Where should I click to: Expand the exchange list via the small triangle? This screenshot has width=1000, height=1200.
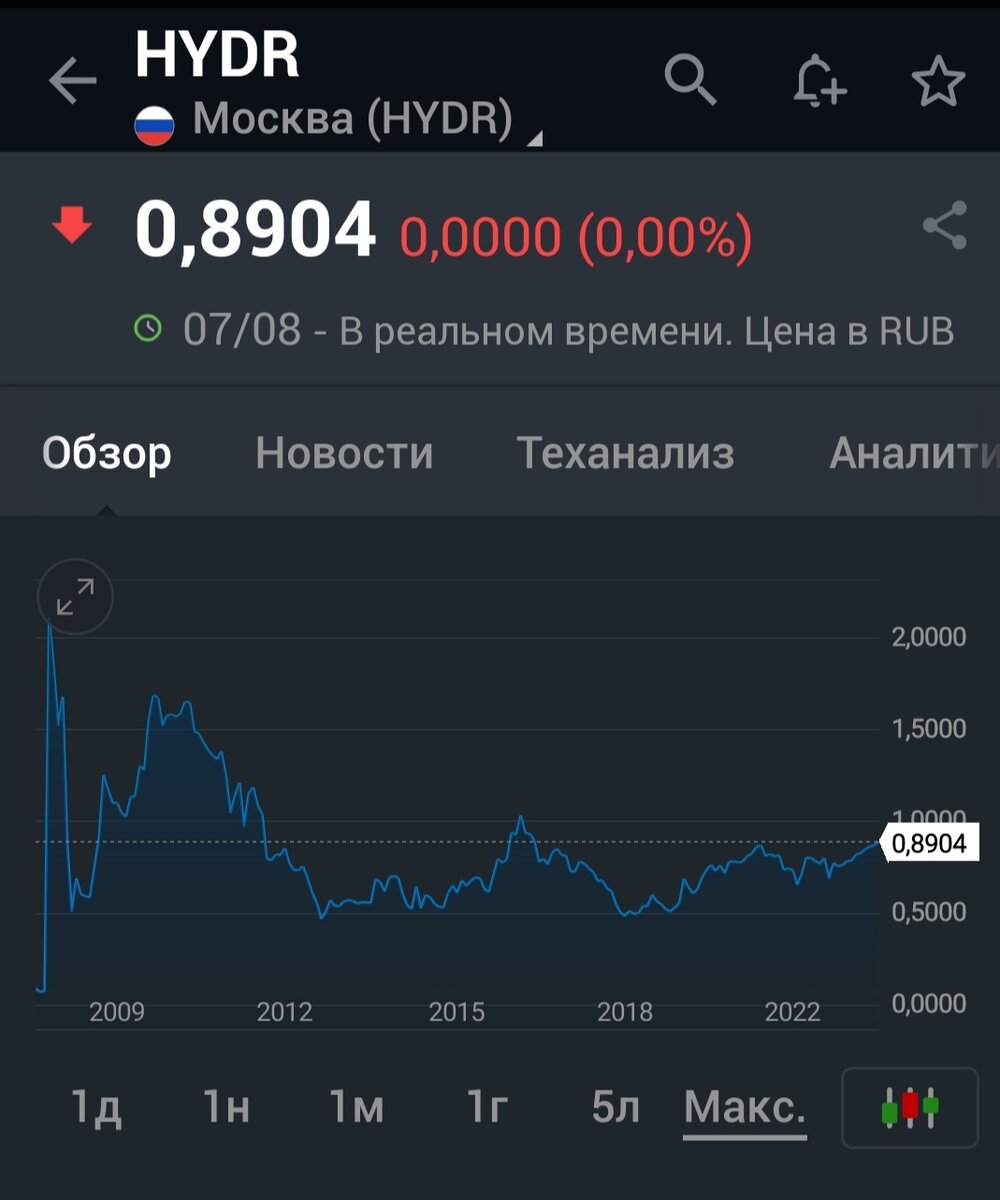535,137
